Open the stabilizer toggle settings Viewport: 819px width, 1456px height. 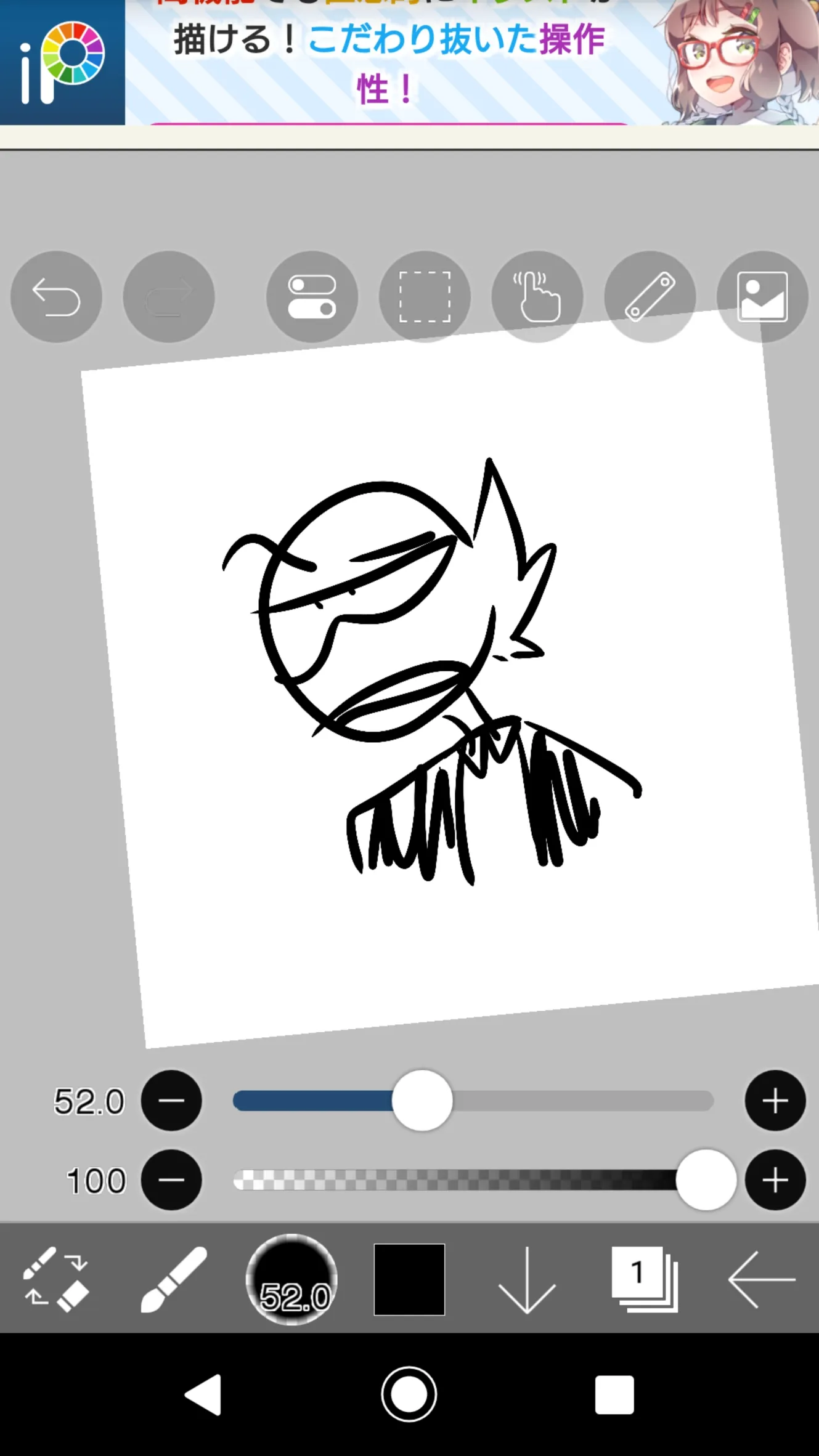pos(312,297)
